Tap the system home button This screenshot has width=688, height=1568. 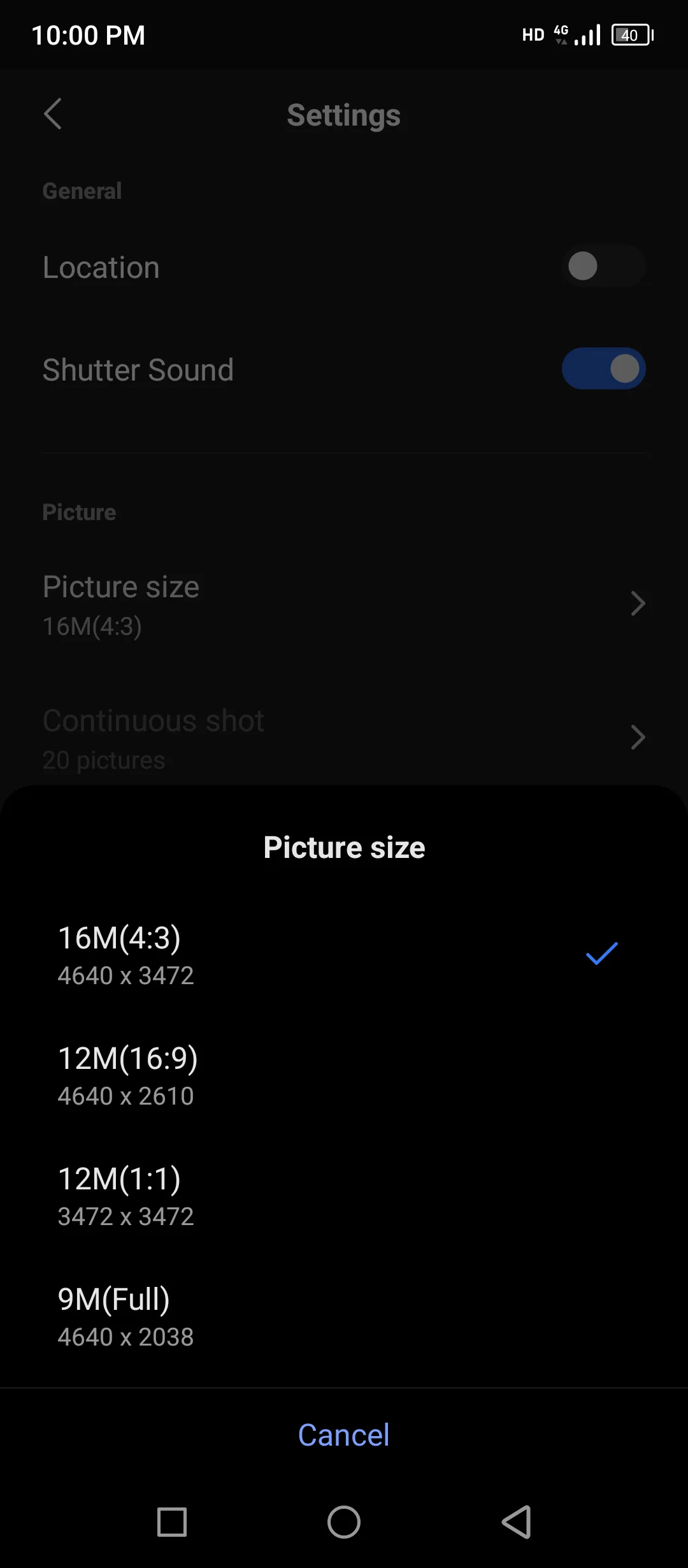(x=343, y=1521)
